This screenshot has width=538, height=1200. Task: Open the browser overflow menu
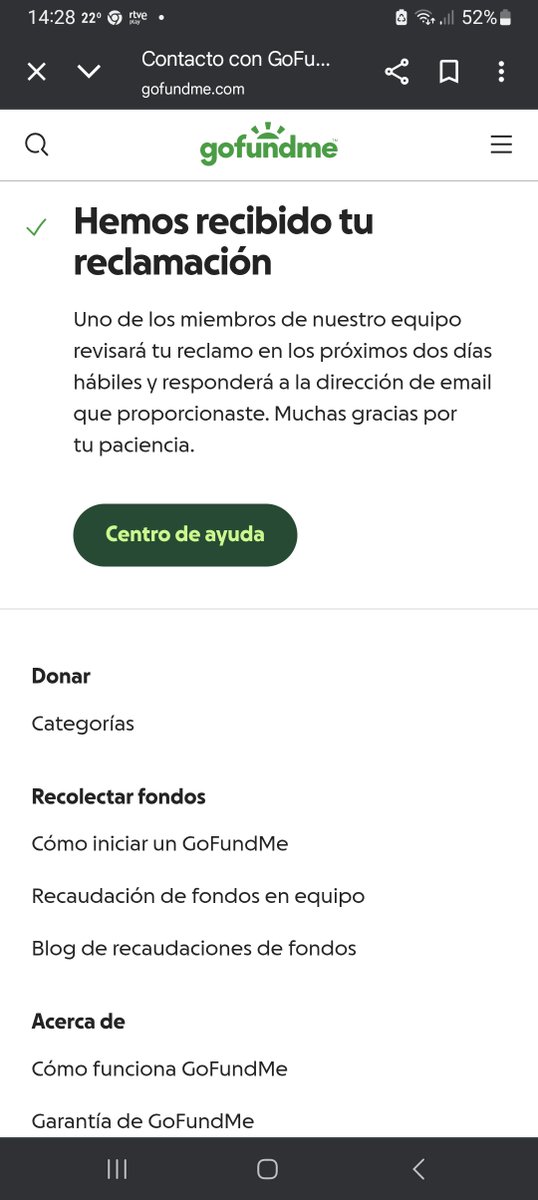pos(501,72)
